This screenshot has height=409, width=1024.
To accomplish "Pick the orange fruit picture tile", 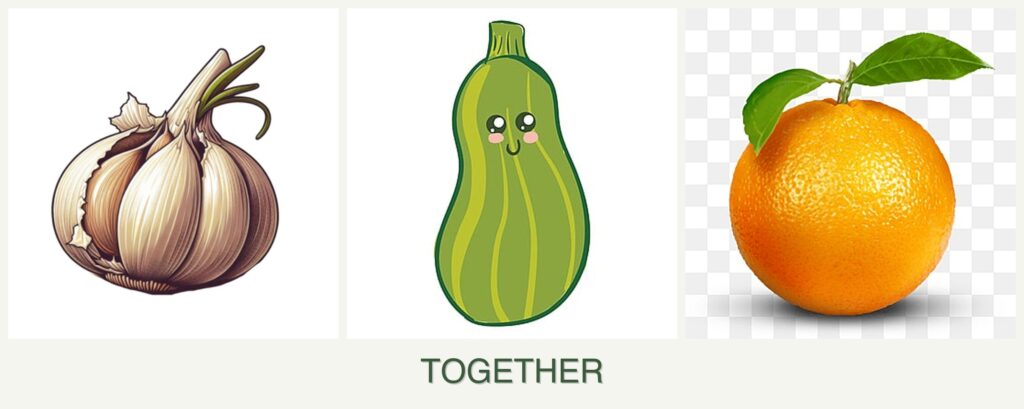I will pos(849,174).
